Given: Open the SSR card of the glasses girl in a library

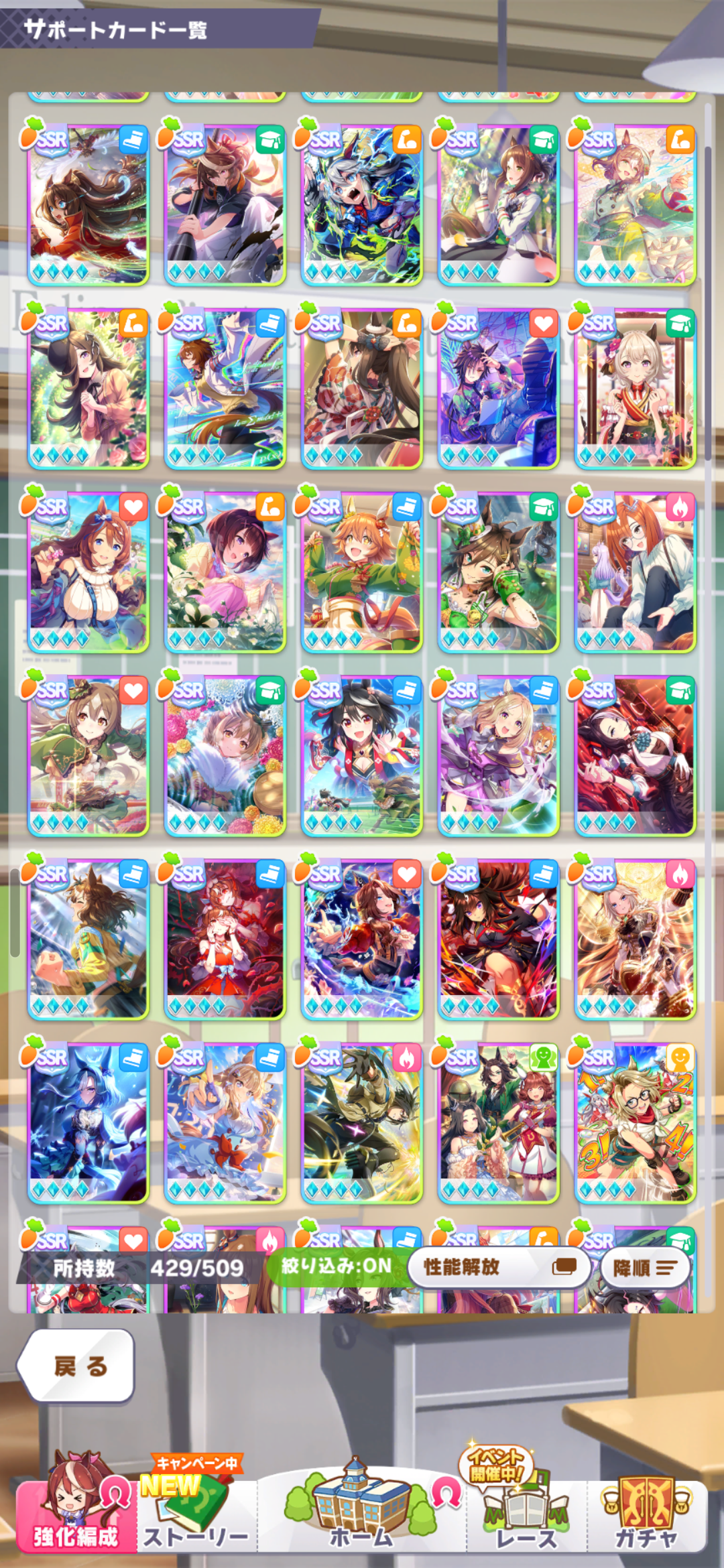Looking at the screenshot, I should pos(635,571).
